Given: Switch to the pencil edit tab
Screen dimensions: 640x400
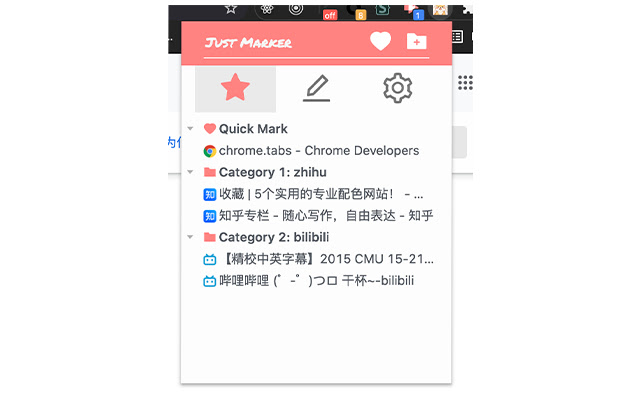Looking at the screenshot, I should coord(316,89).
